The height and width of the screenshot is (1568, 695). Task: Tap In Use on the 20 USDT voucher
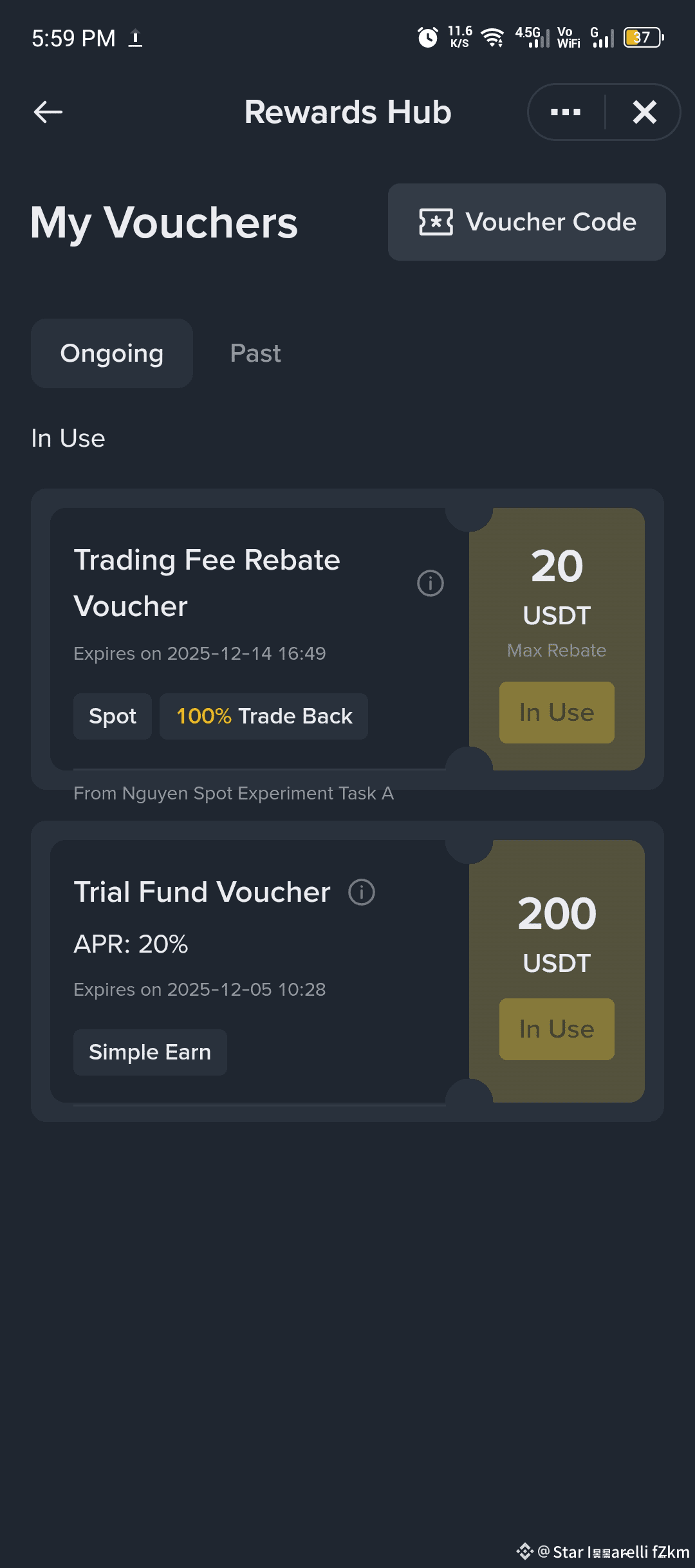tap(557, 713)
